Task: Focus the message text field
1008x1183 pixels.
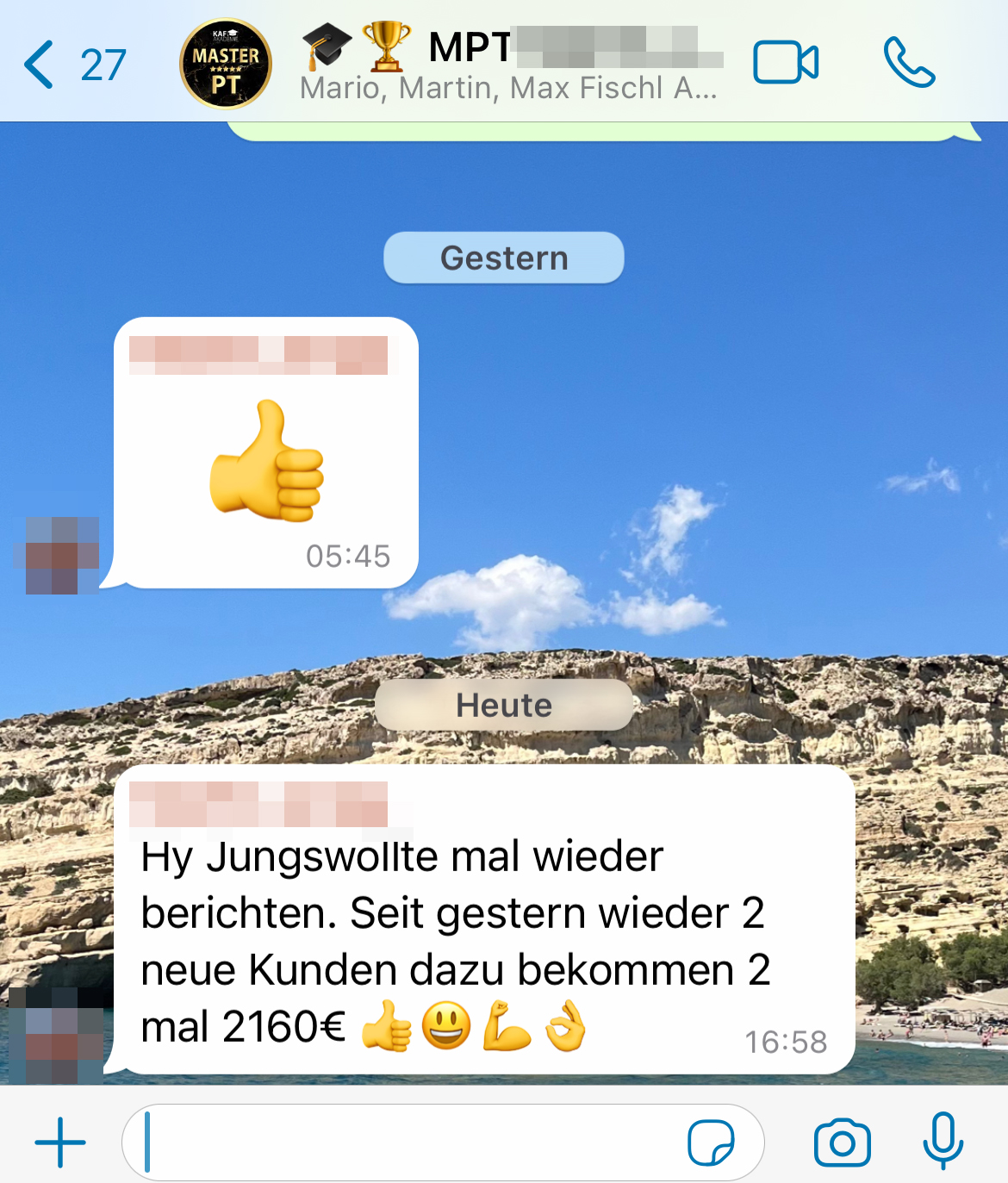Action: click(405, 1143)
